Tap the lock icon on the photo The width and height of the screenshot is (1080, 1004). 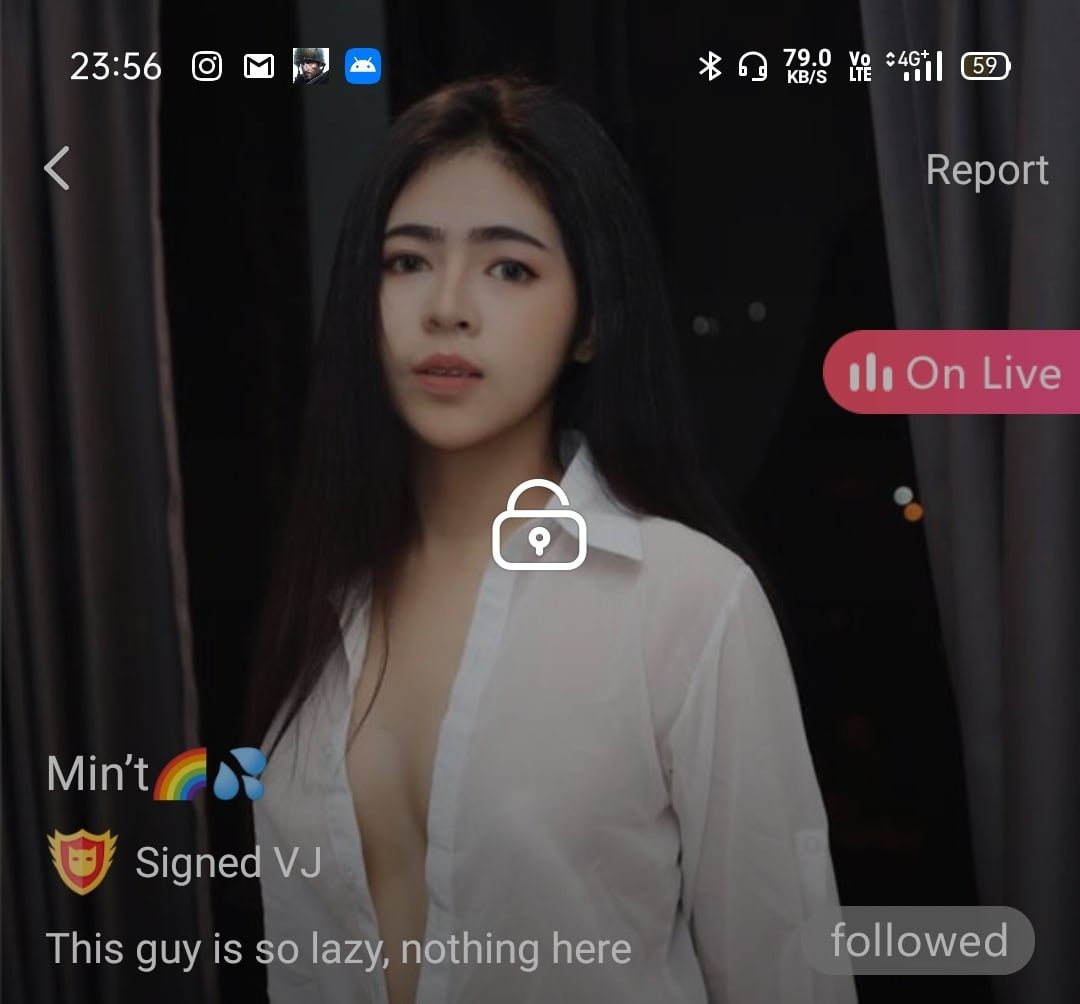(x=539, y=526)
